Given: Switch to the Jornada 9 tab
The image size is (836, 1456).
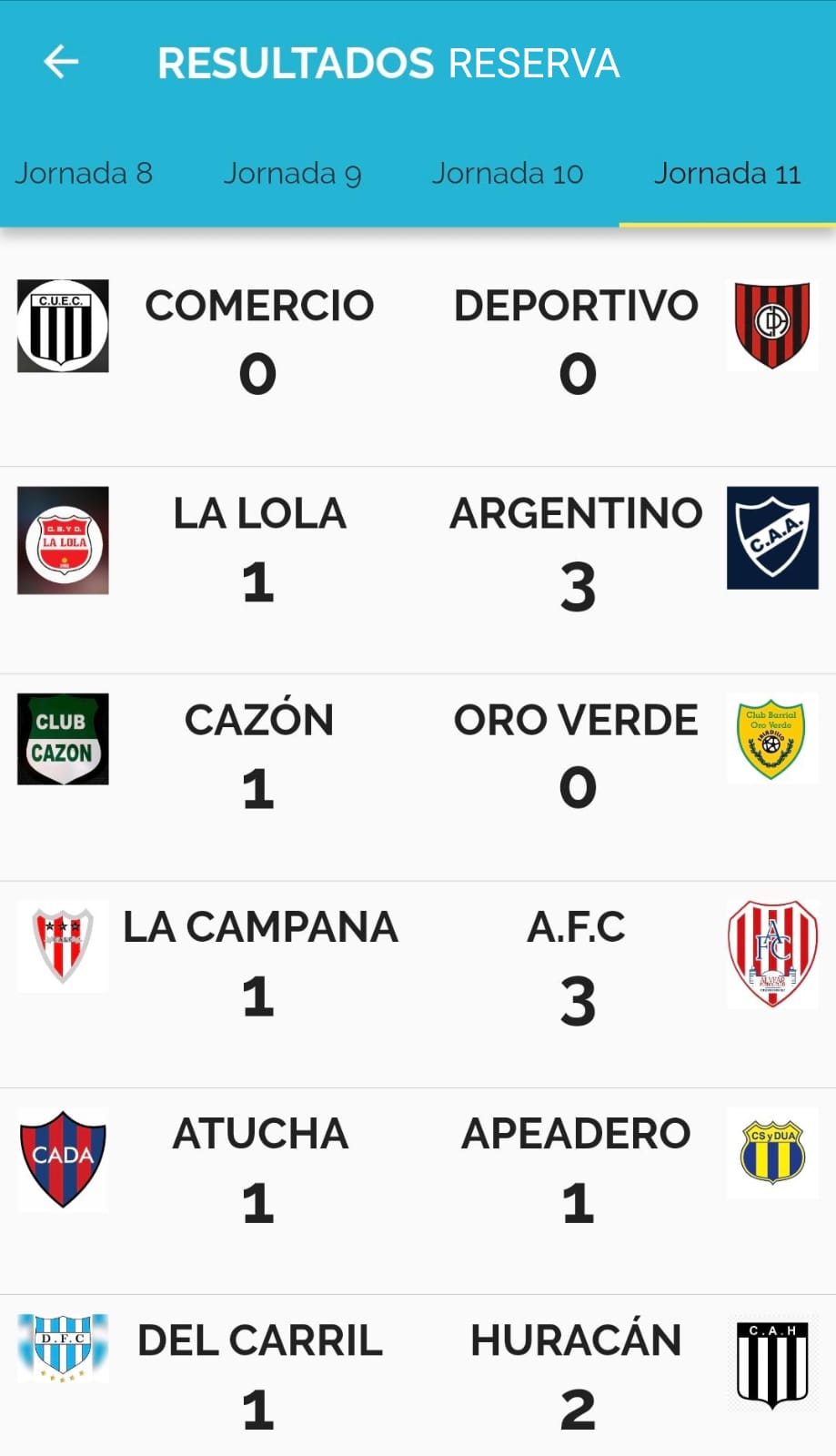Looking at the screenshot, I should (292, 173).
